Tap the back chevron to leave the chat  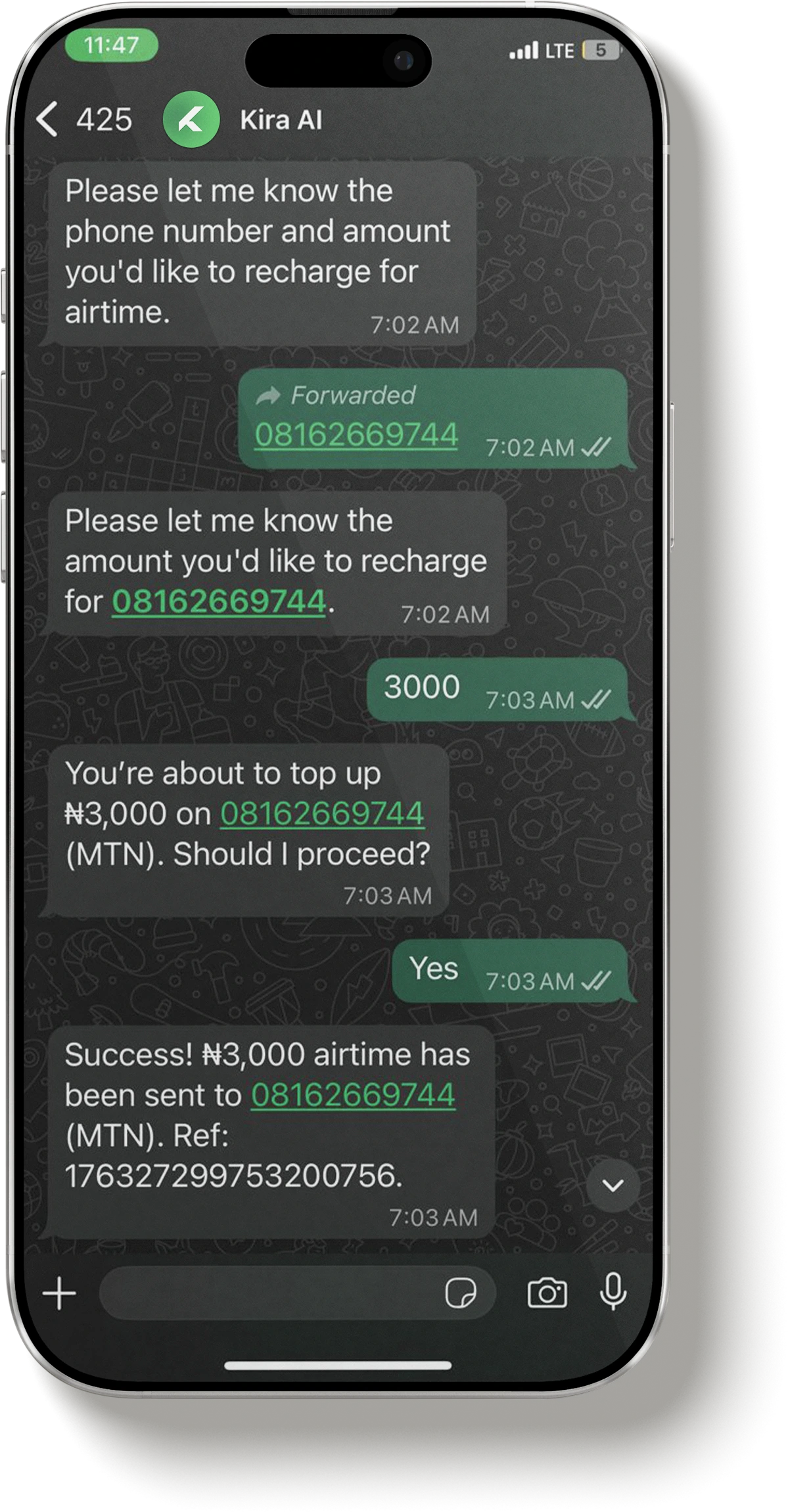coord(50,120)
